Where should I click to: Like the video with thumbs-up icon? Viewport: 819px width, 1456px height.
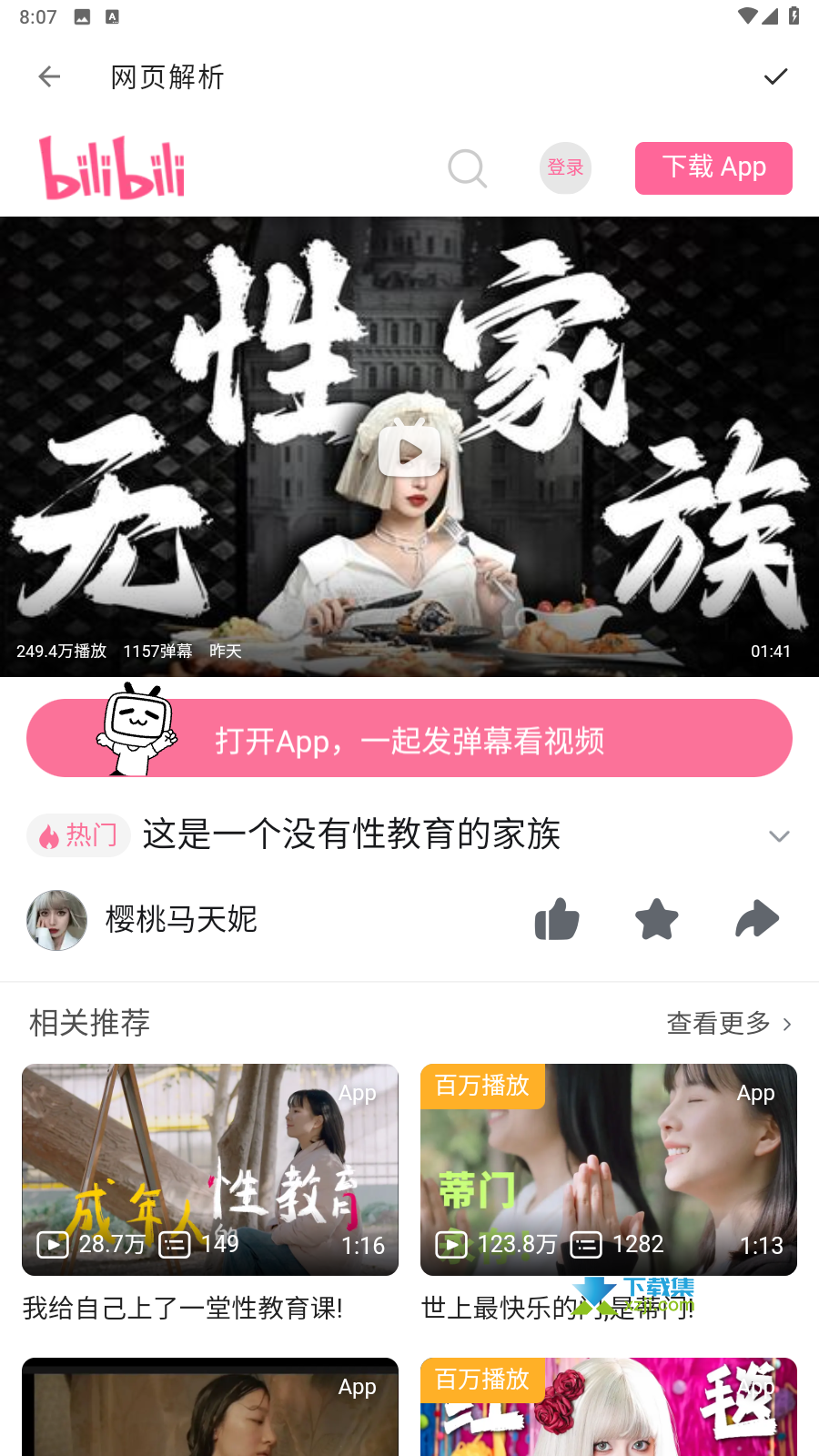click(557, 919)
